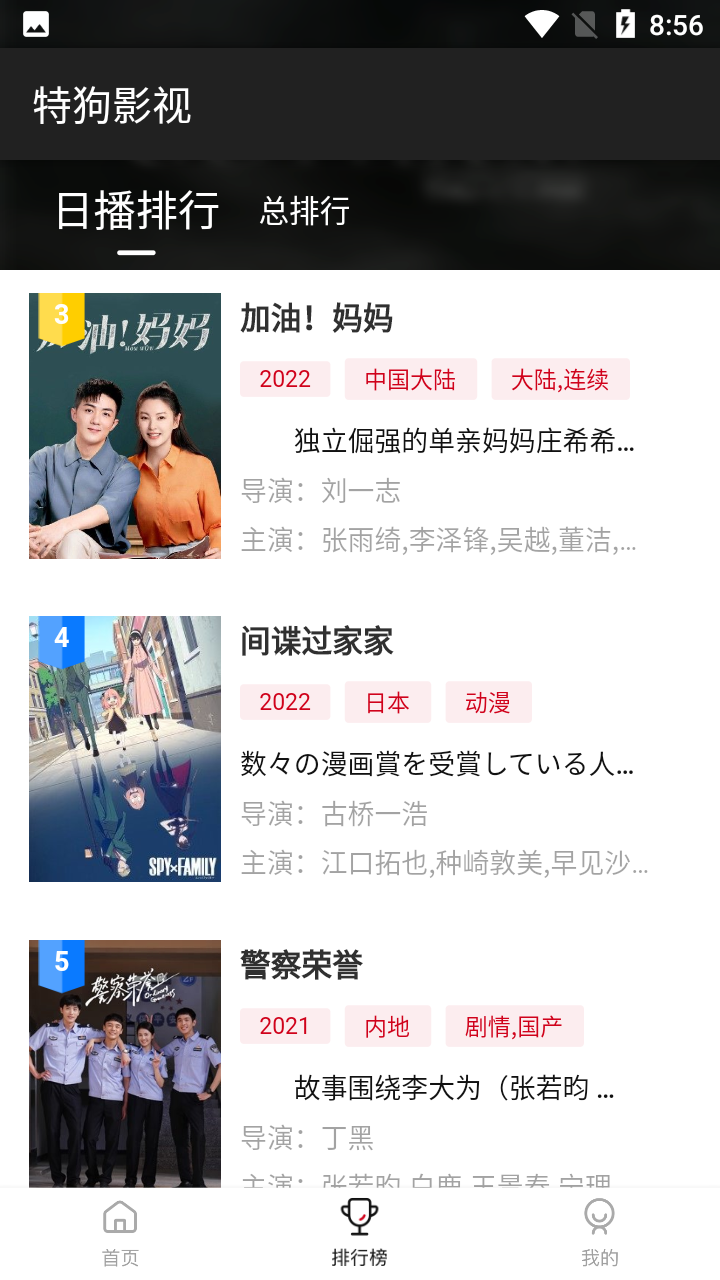Switch to the 总排行 ranking tab

coord(305,212)
